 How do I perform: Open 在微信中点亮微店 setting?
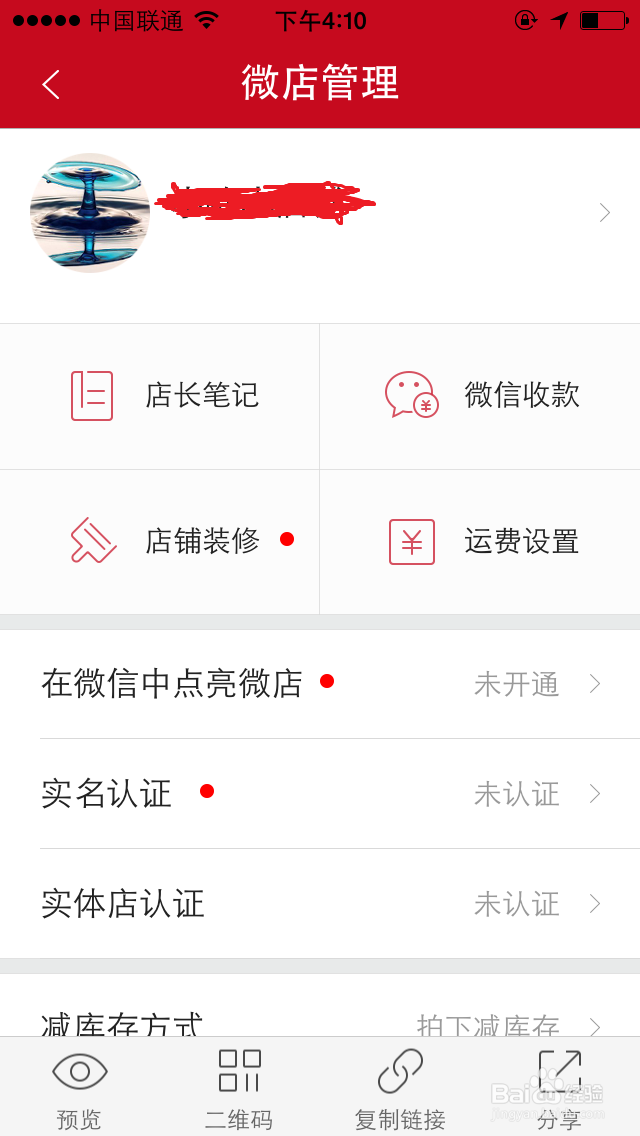[x=320, y=684]
